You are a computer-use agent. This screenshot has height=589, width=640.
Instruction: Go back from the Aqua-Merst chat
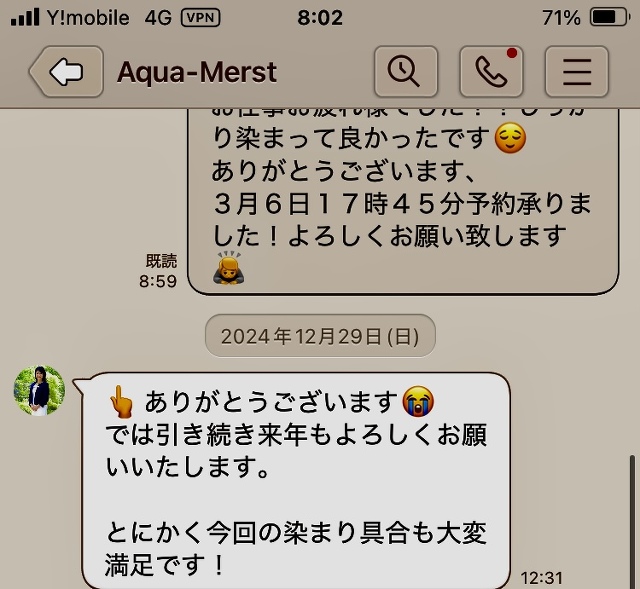(65, 72)
